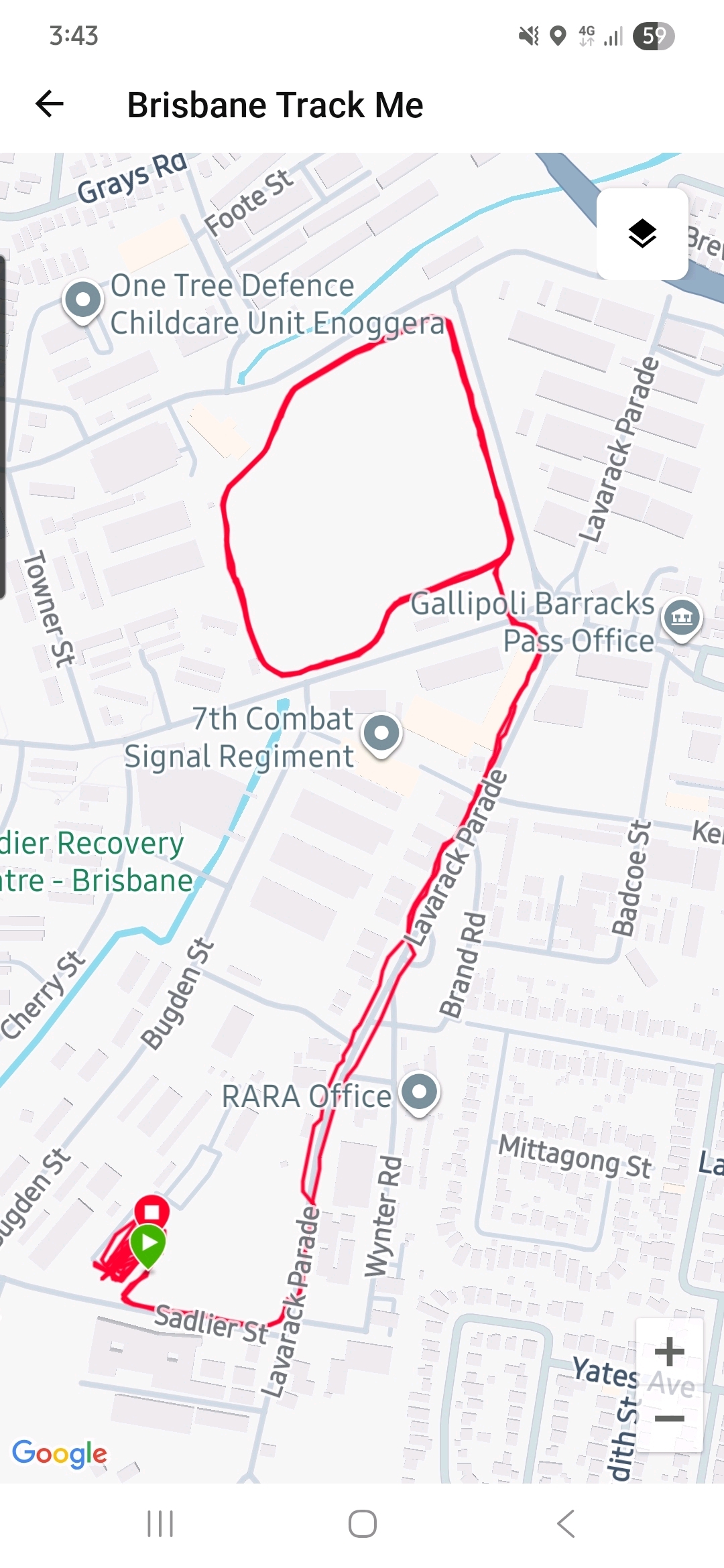The image size is (724, 1568).
Task: Select the Gallipoli Barracks Pass Office pin
Action: tap(682, 617)
